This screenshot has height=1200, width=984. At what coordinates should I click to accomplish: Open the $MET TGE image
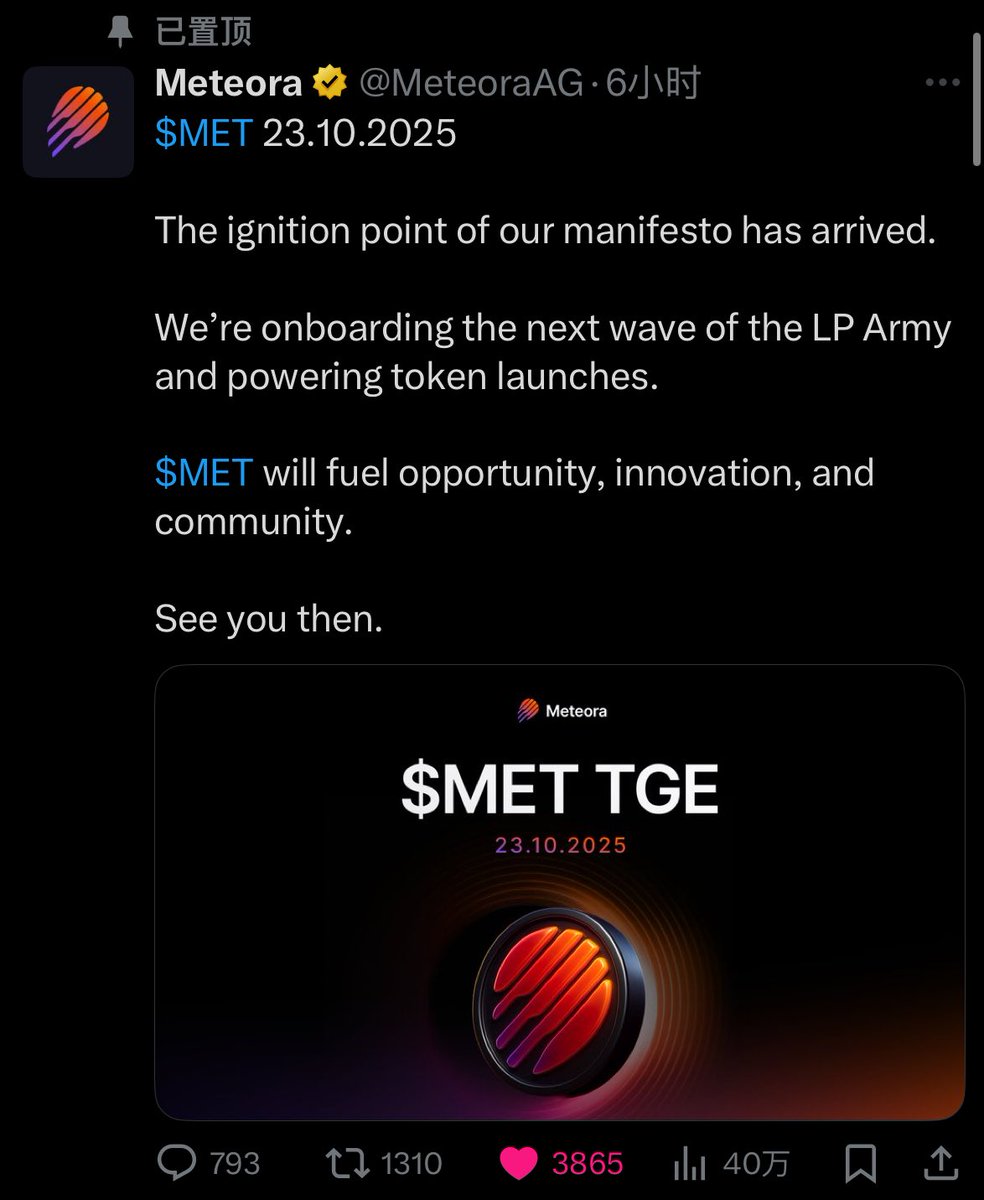559,892
